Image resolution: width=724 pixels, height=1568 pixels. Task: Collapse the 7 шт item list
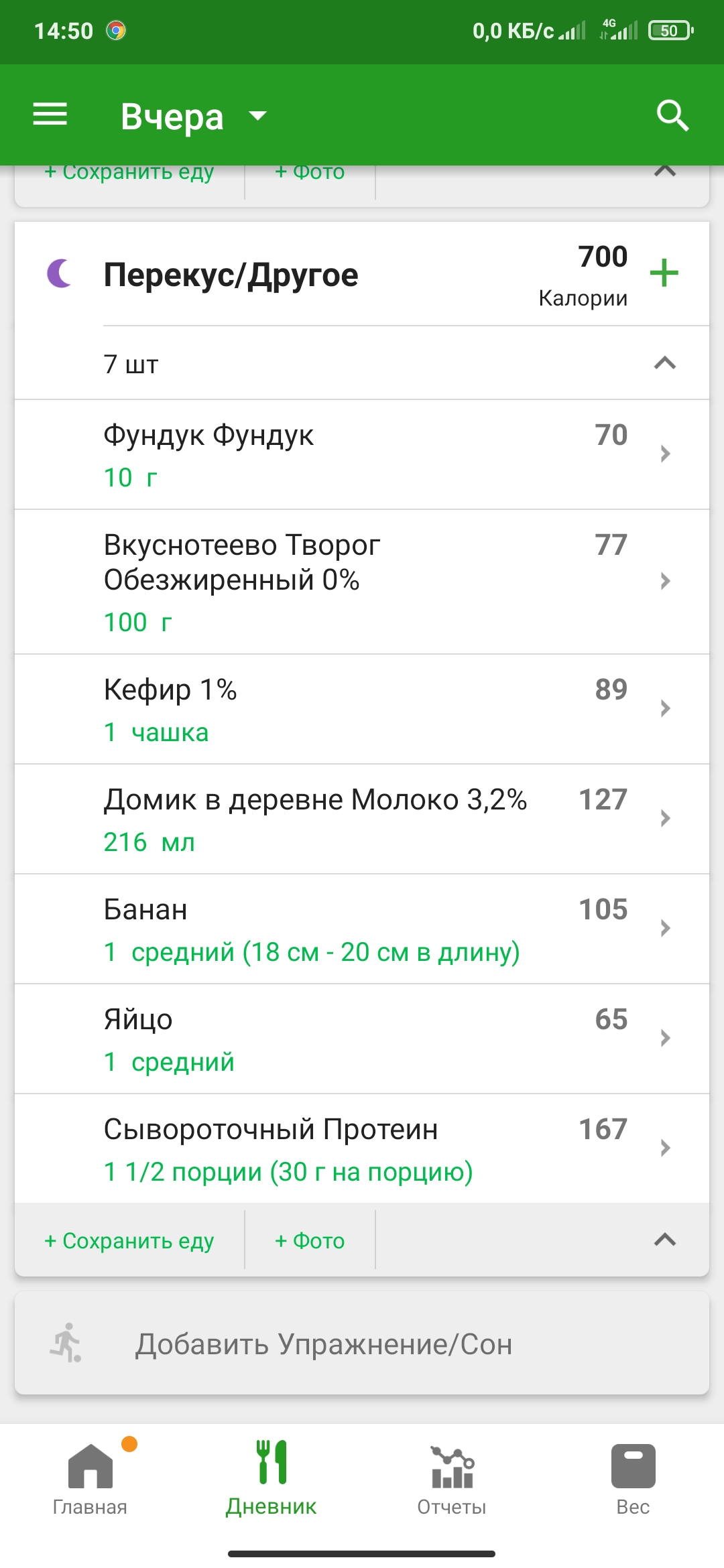664,363
